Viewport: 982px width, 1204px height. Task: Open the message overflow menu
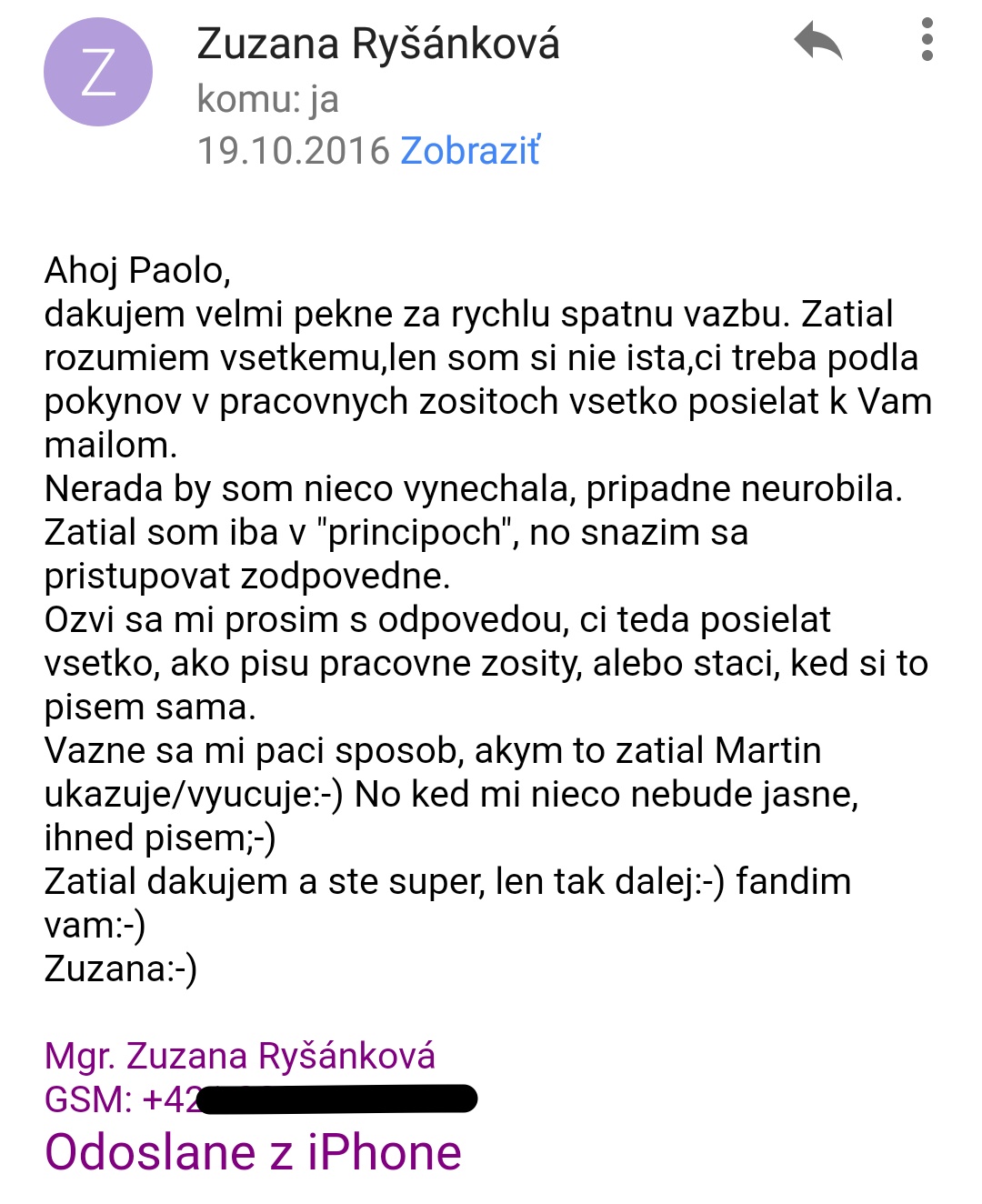point(927,40)
